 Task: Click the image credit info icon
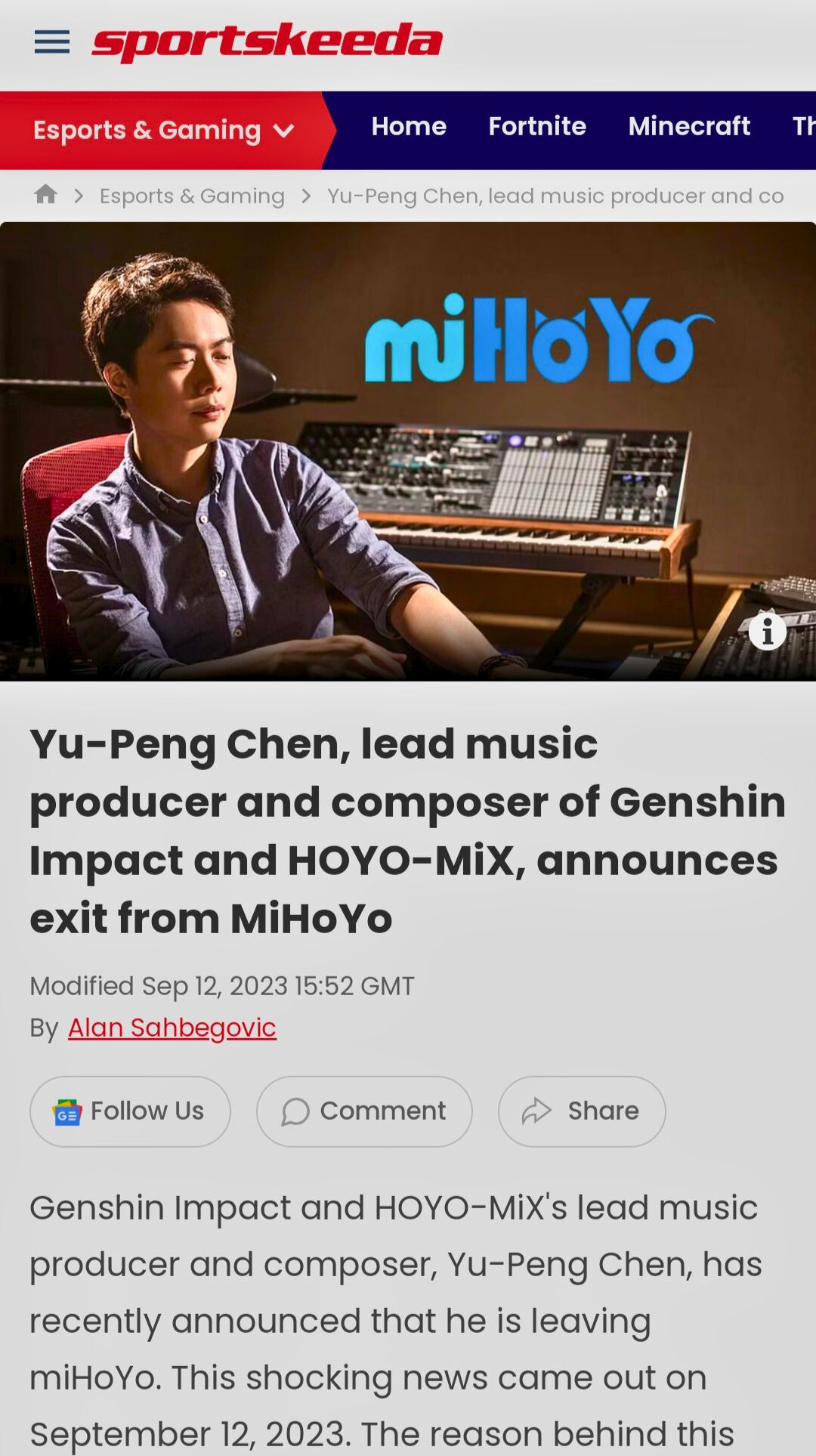pos(768,629)
